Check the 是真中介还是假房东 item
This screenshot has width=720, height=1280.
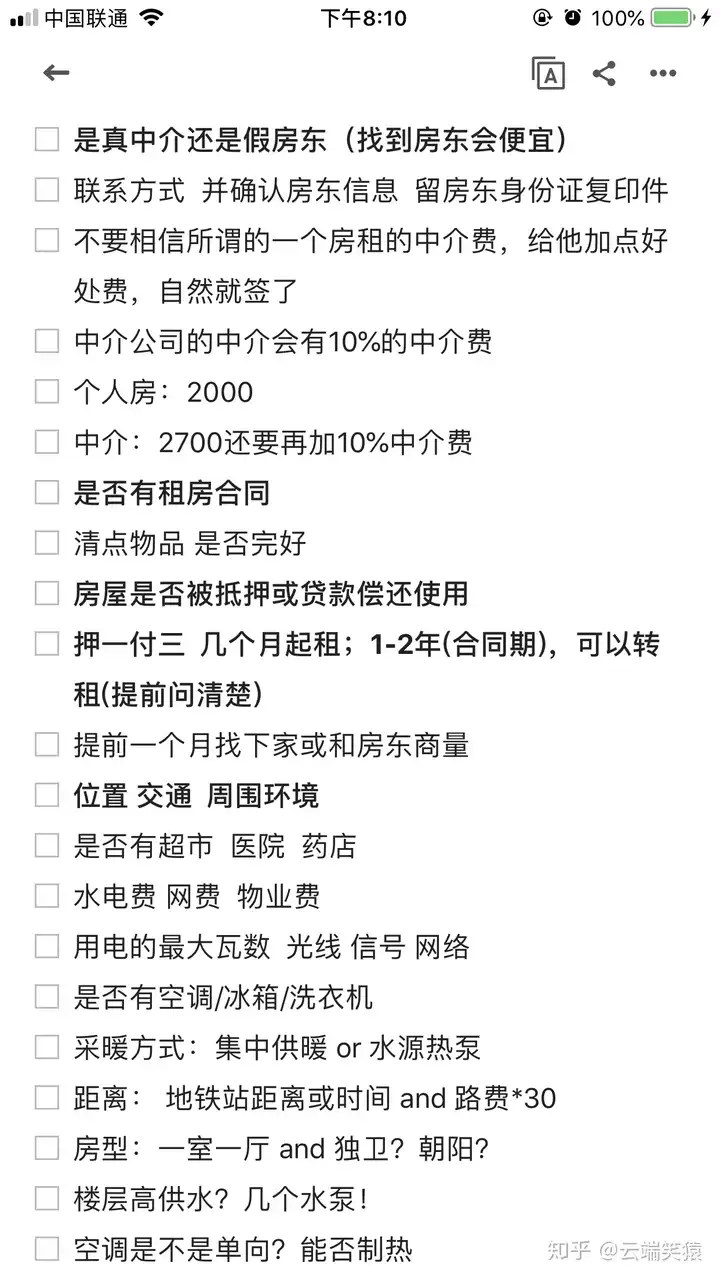pos(47,140)
